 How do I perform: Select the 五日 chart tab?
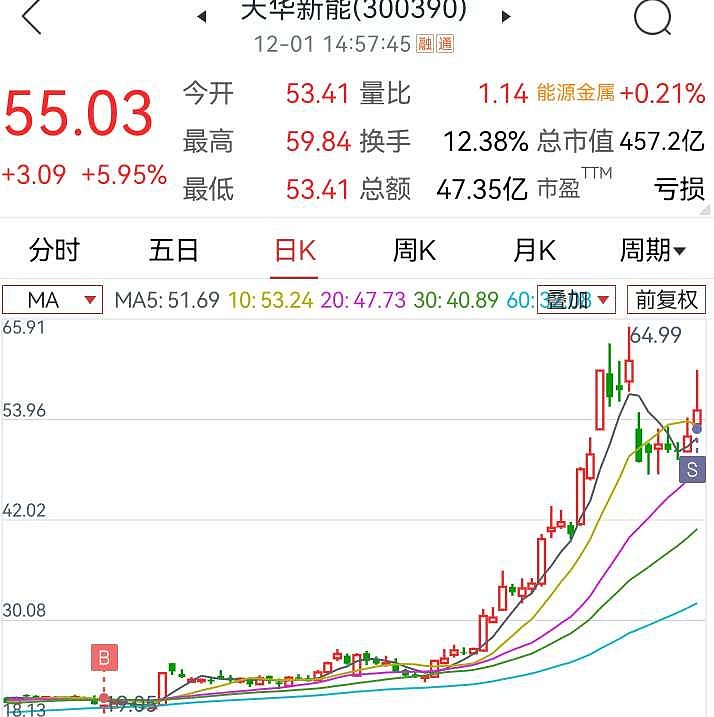[173, 250]
